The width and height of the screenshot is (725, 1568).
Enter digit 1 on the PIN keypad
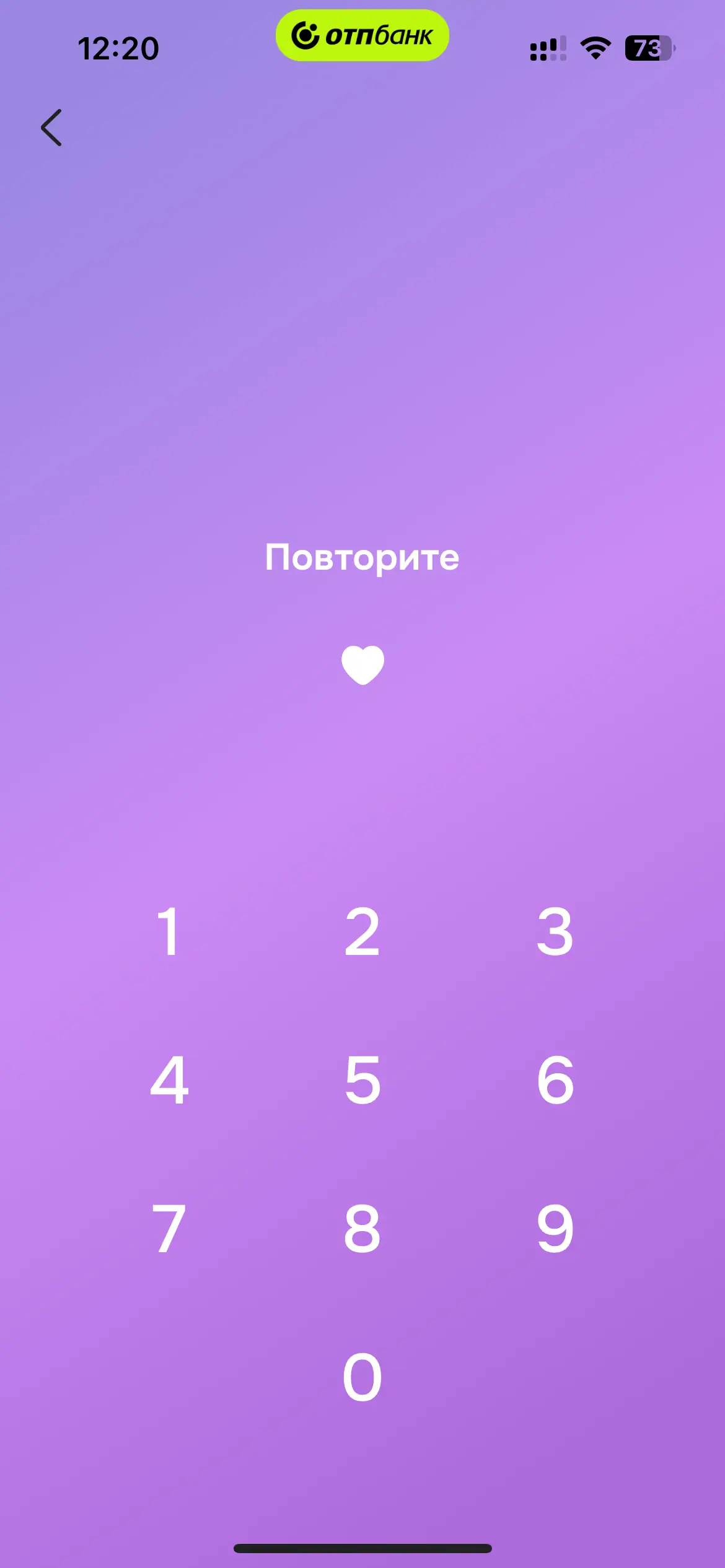(169, 931)
